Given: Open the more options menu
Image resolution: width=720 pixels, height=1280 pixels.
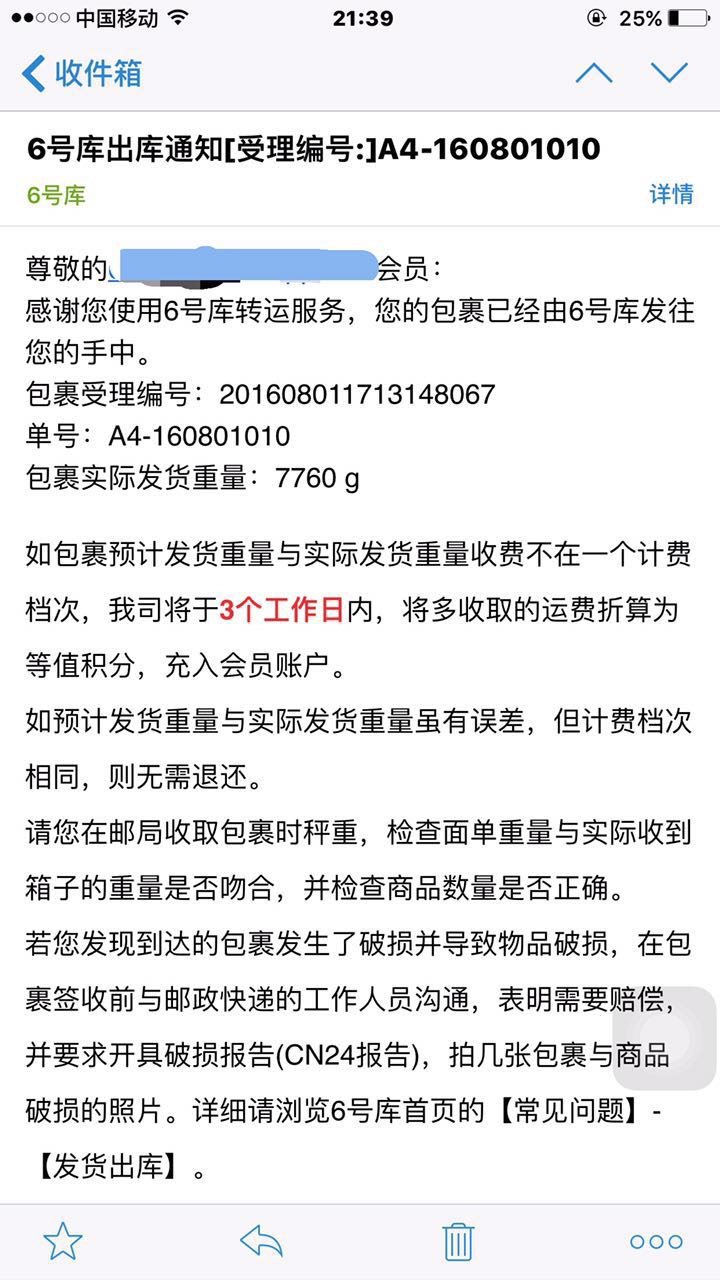Looking at the screenshot, I should (656, 1242).
